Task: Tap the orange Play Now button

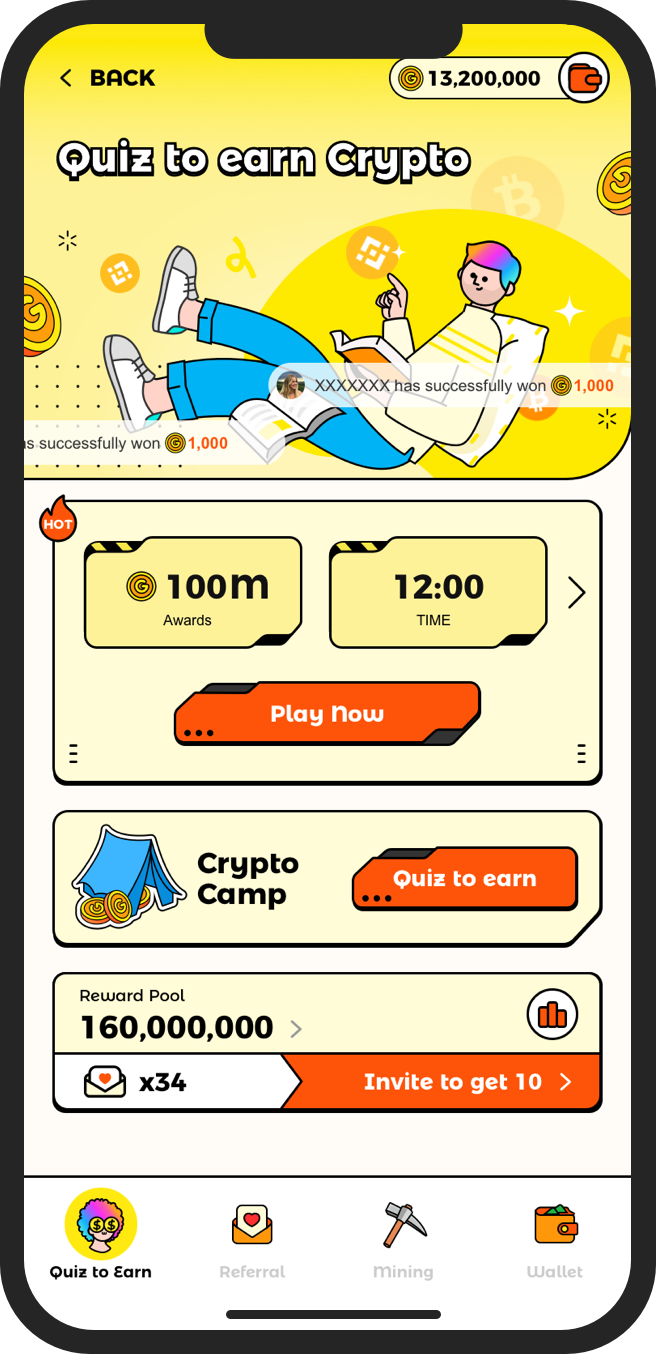Action: point(327,714)
